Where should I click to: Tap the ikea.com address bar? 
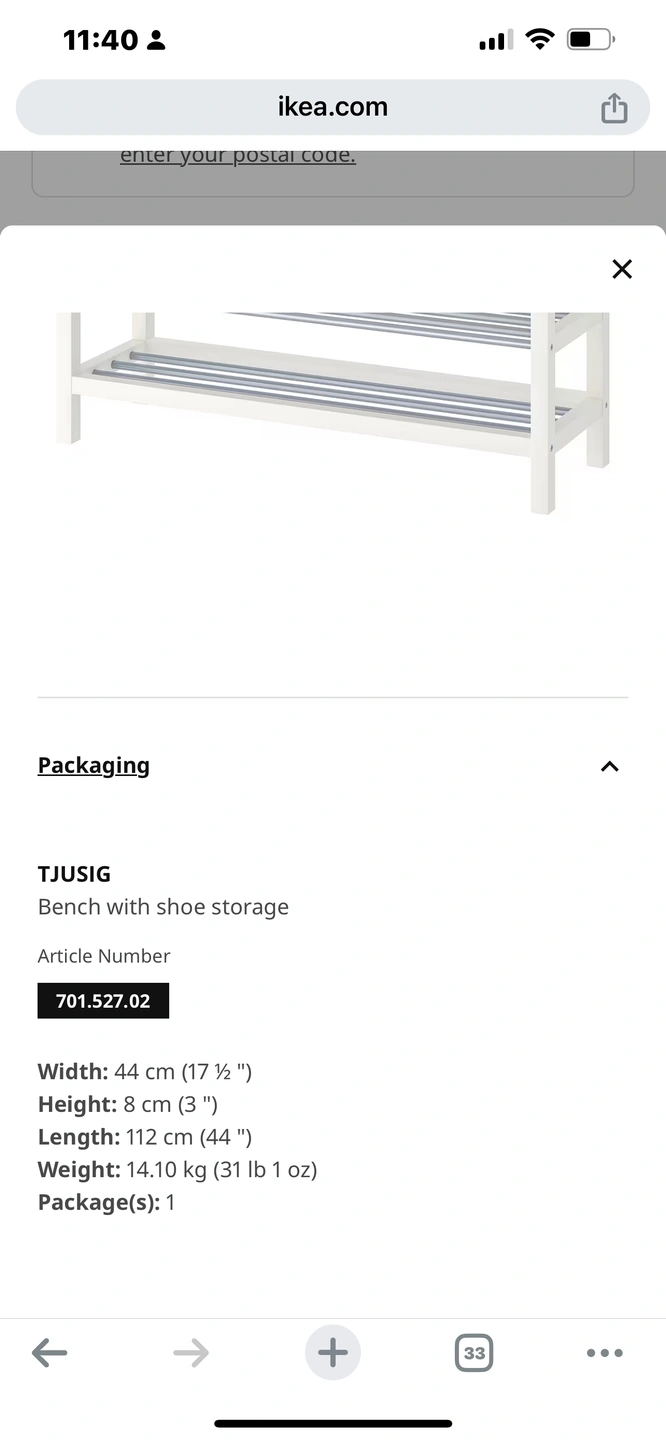coord(332,108)
